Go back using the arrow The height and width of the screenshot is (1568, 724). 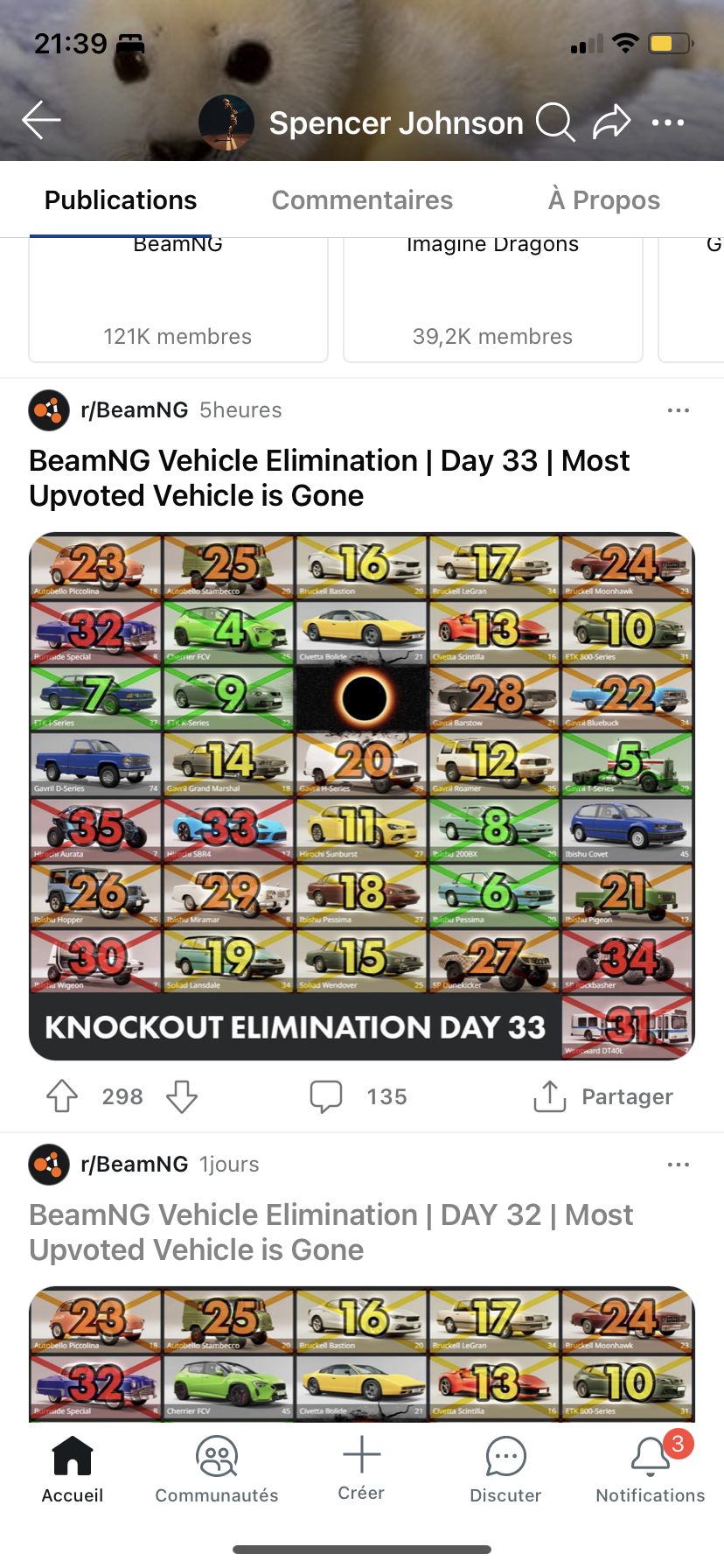(x=41, y=121)
